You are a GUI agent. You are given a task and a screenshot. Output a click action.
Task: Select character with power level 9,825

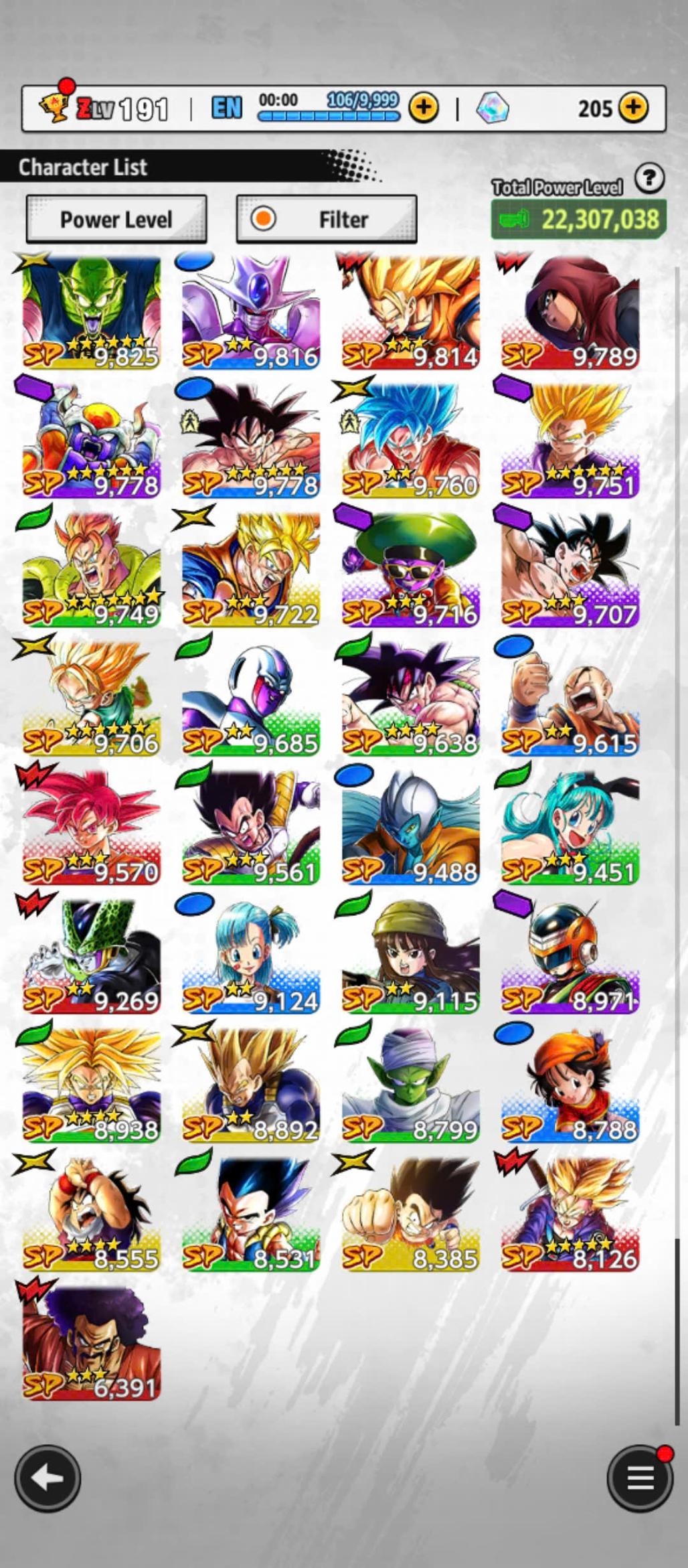tap(92, 313)
